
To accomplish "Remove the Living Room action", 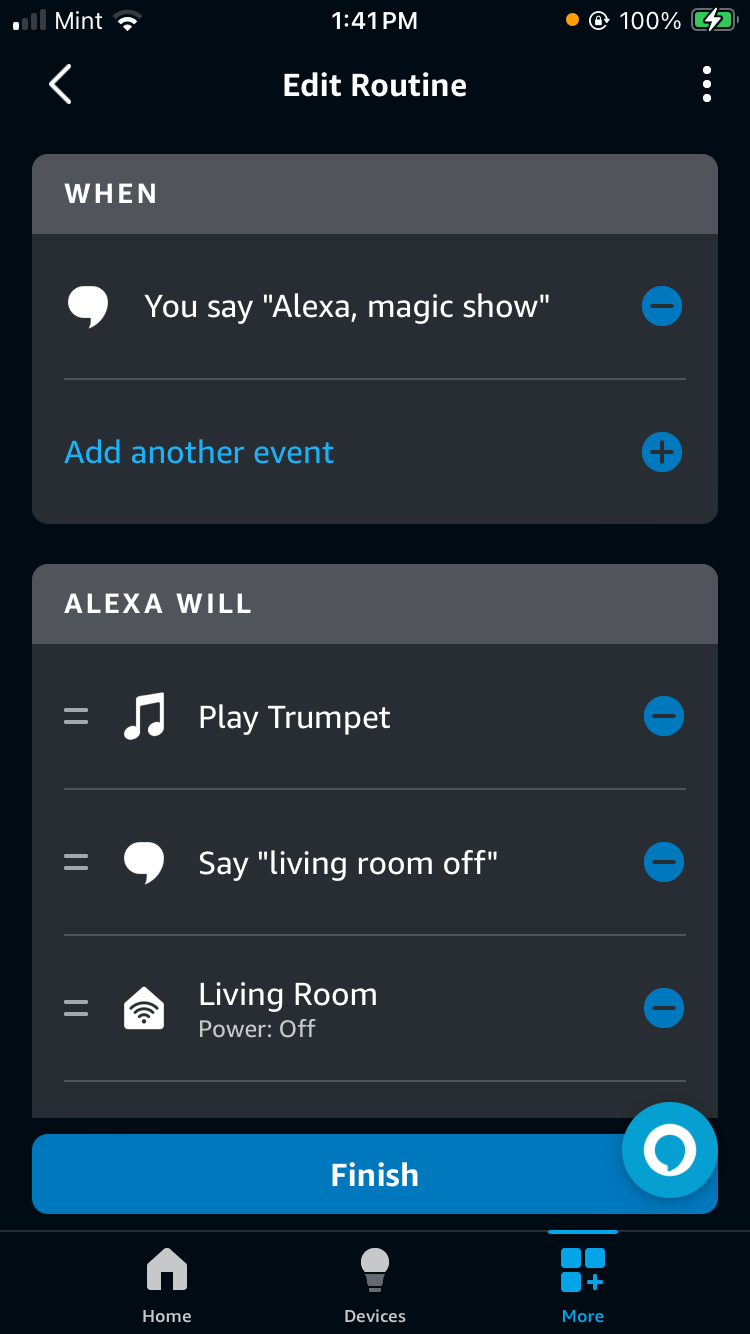I will coord(663,1008).
